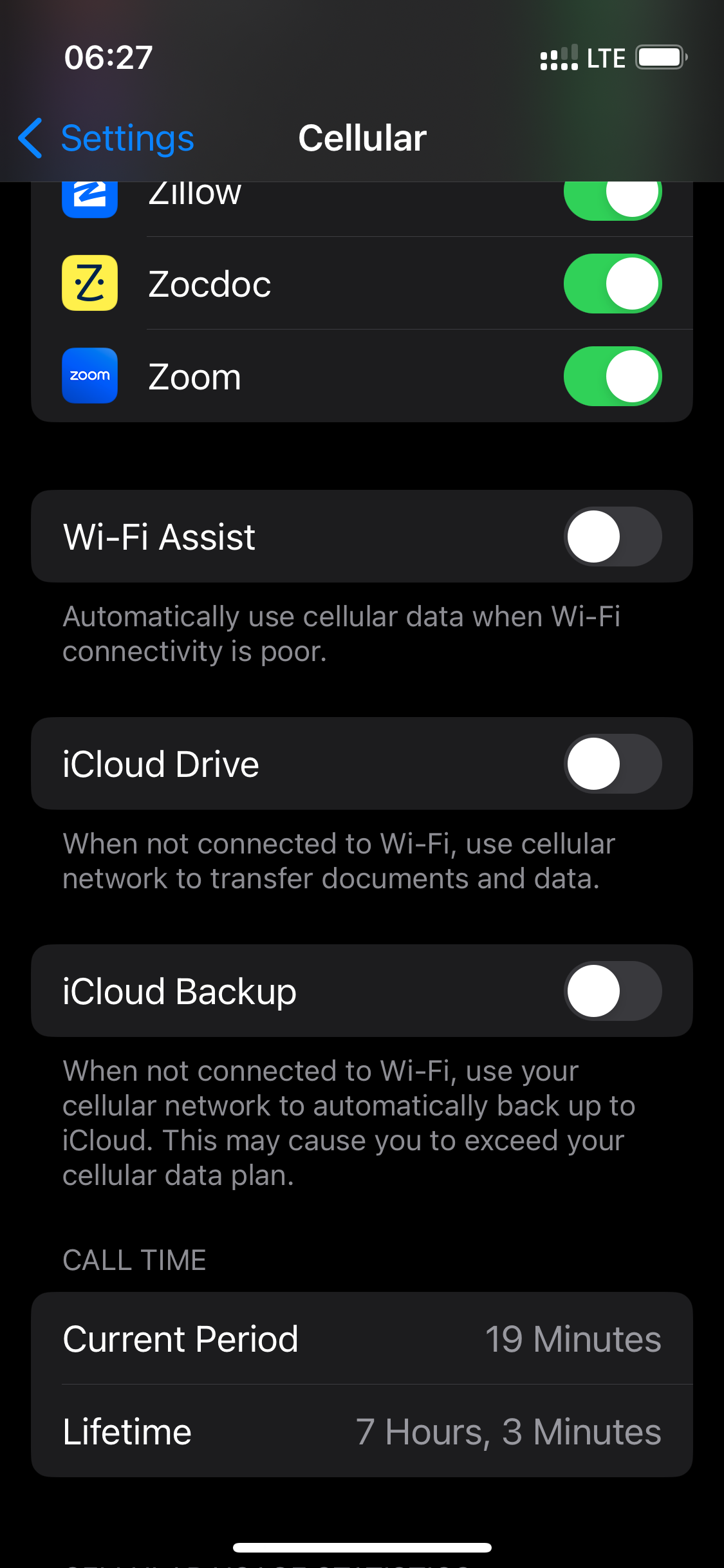Enable iCloud Backup over cellular

[612, 991]
